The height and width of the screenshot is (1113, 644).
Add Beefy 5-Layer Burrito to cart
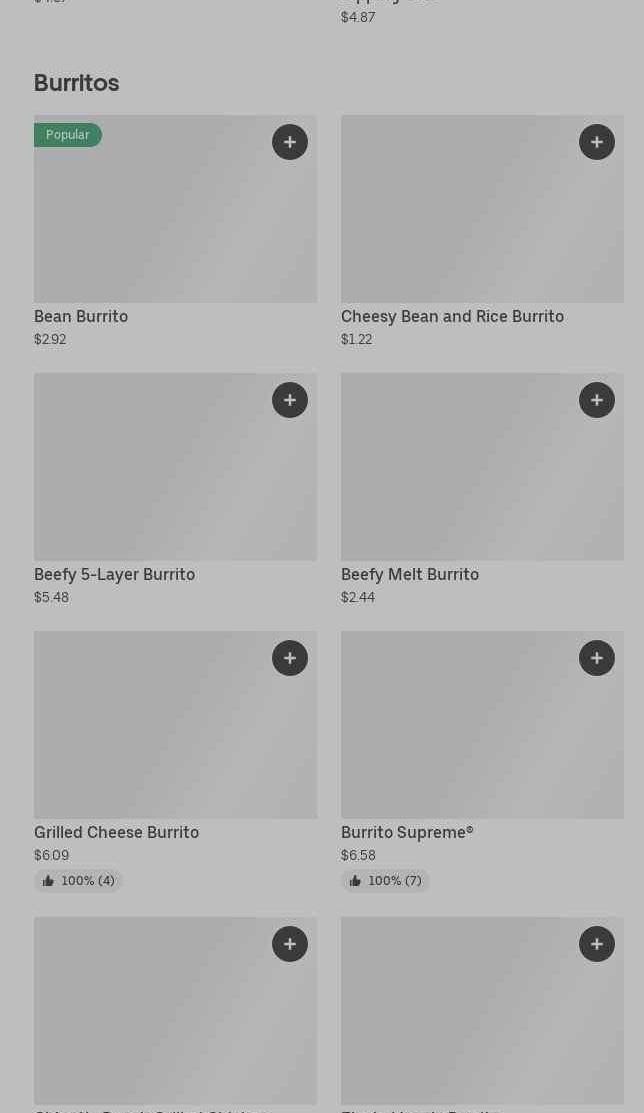pyautogui.click(x=290, y=400)
